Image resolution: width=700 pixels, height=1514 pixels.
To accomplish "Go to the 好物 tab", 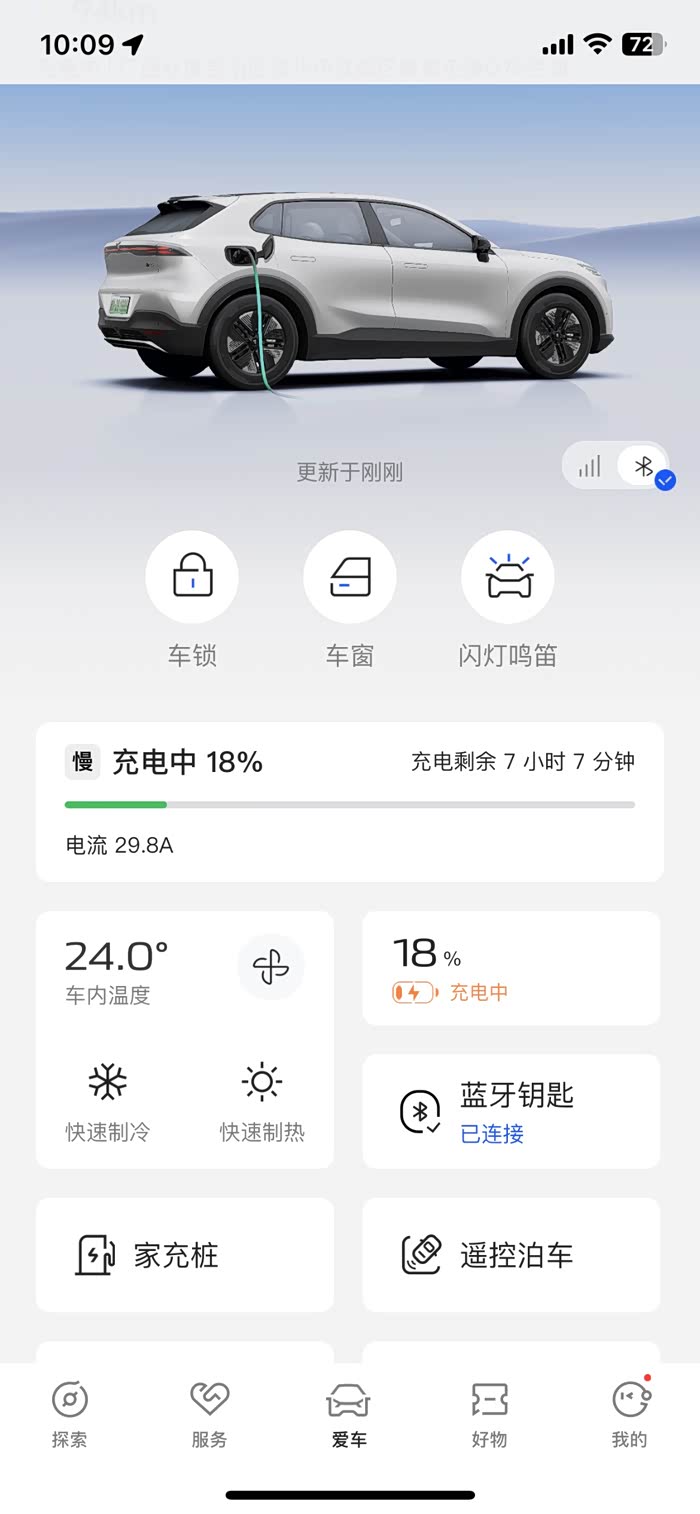I will click(490, 1414).
